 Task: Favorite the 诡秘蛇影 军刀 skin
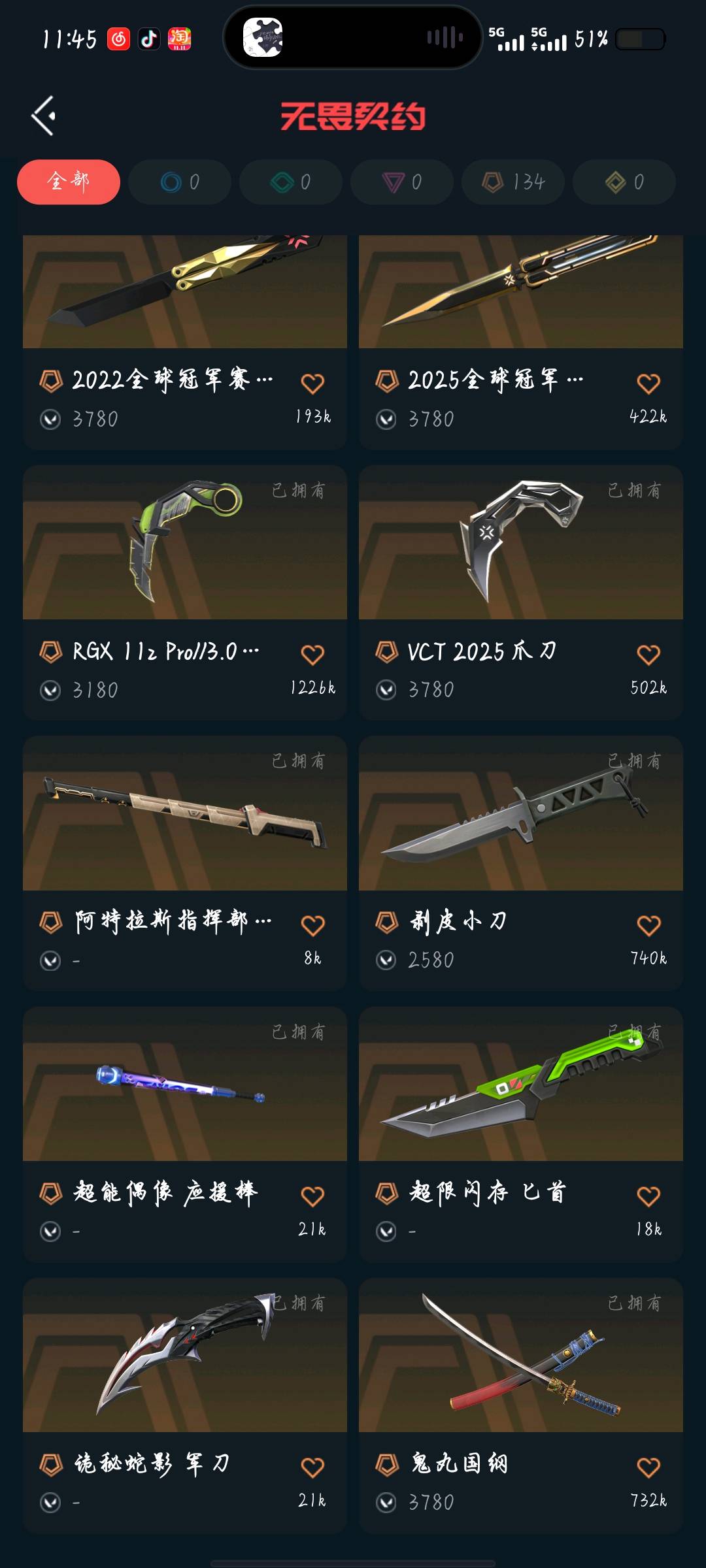(x=312, y=1467)
